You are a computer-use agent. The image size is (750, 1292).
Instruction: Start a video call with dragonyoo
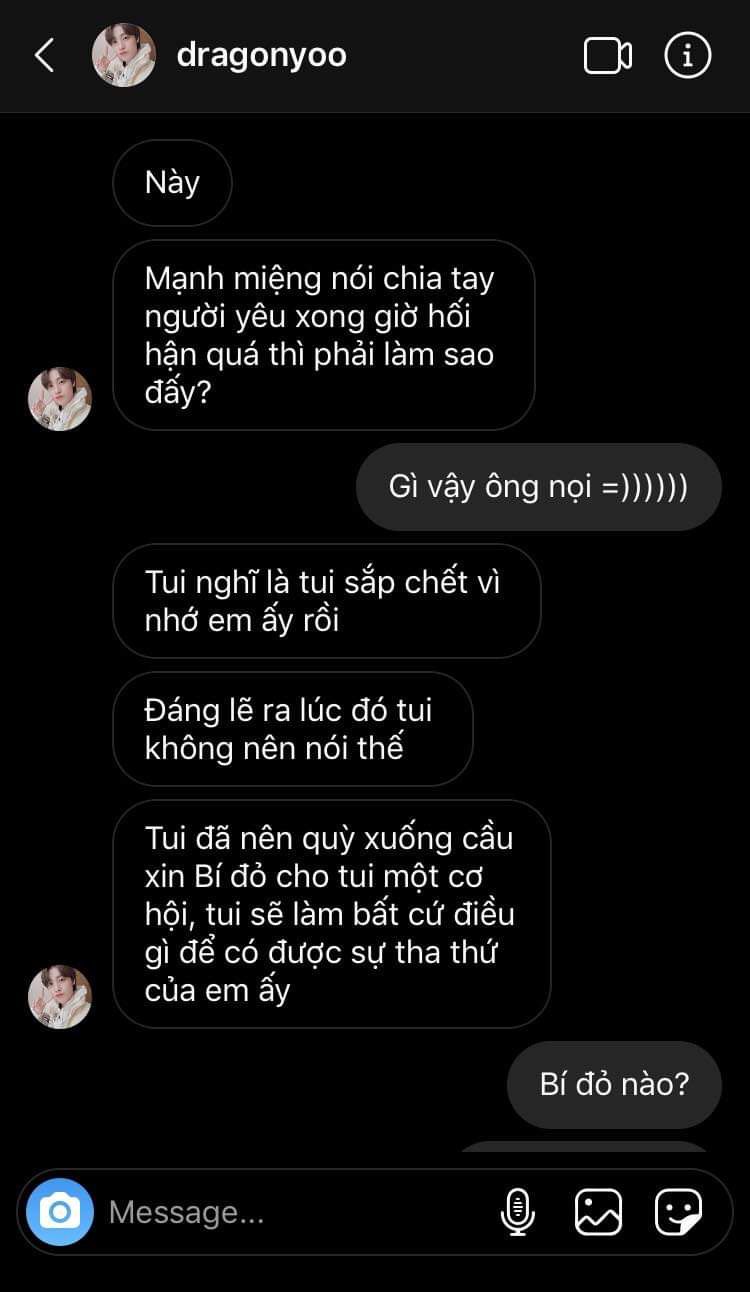607,56
